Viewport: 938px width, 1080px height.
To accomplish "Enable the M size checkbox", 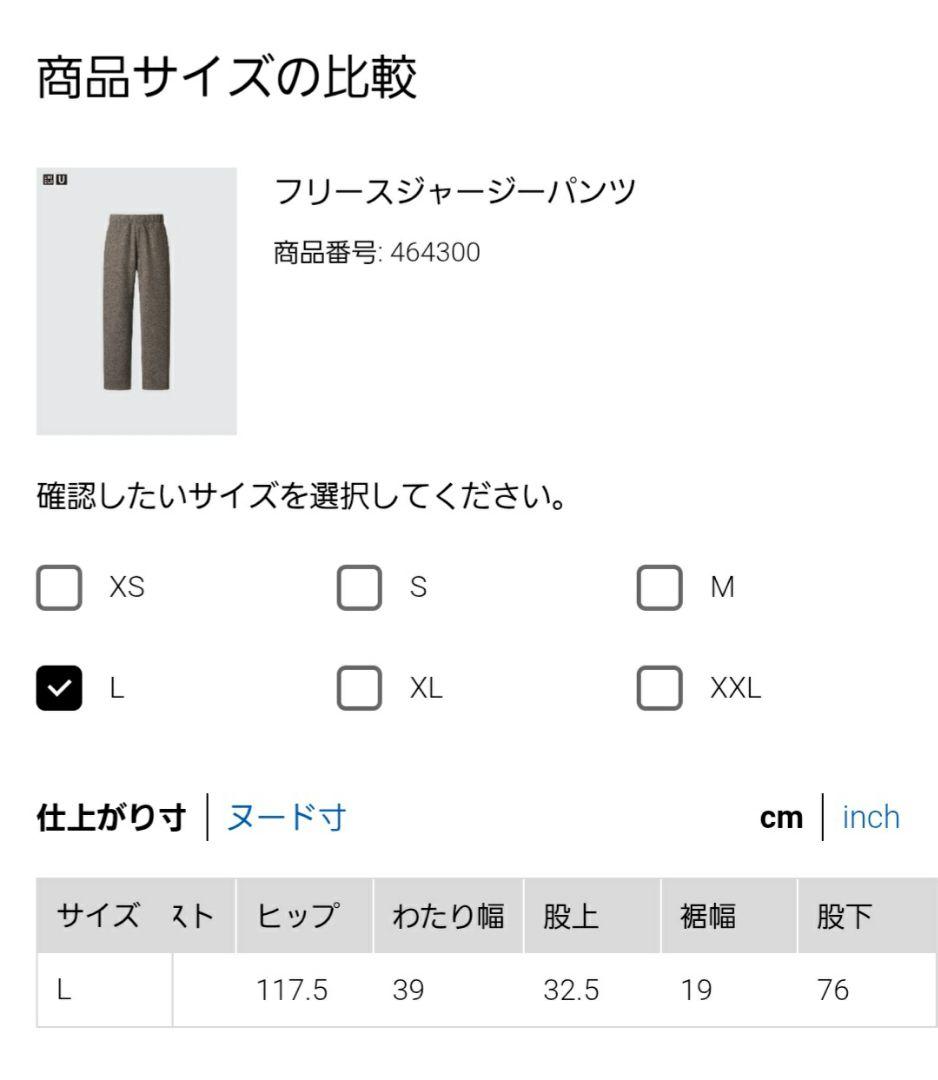I will [x=660, y=588].
